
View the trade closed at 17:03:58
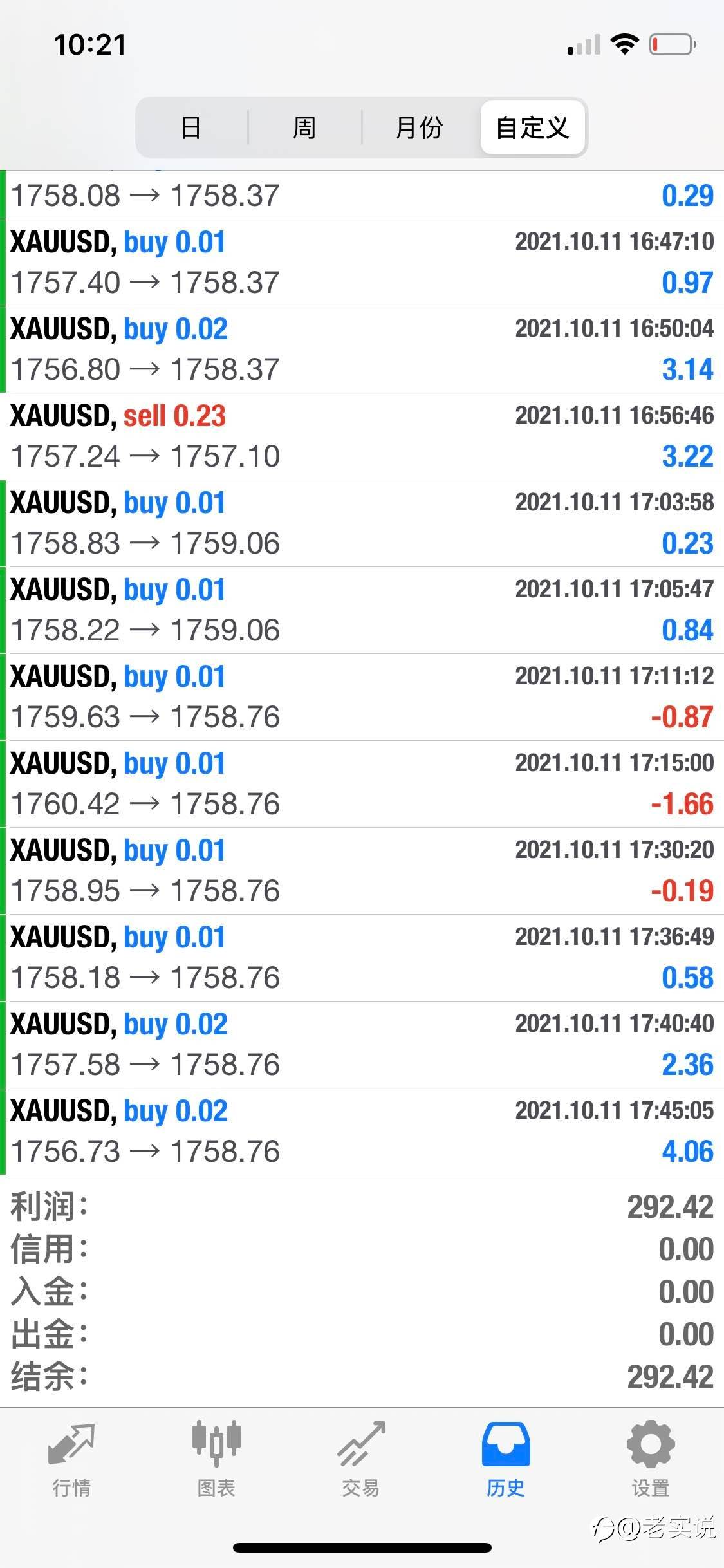click(x=362, y=523)
